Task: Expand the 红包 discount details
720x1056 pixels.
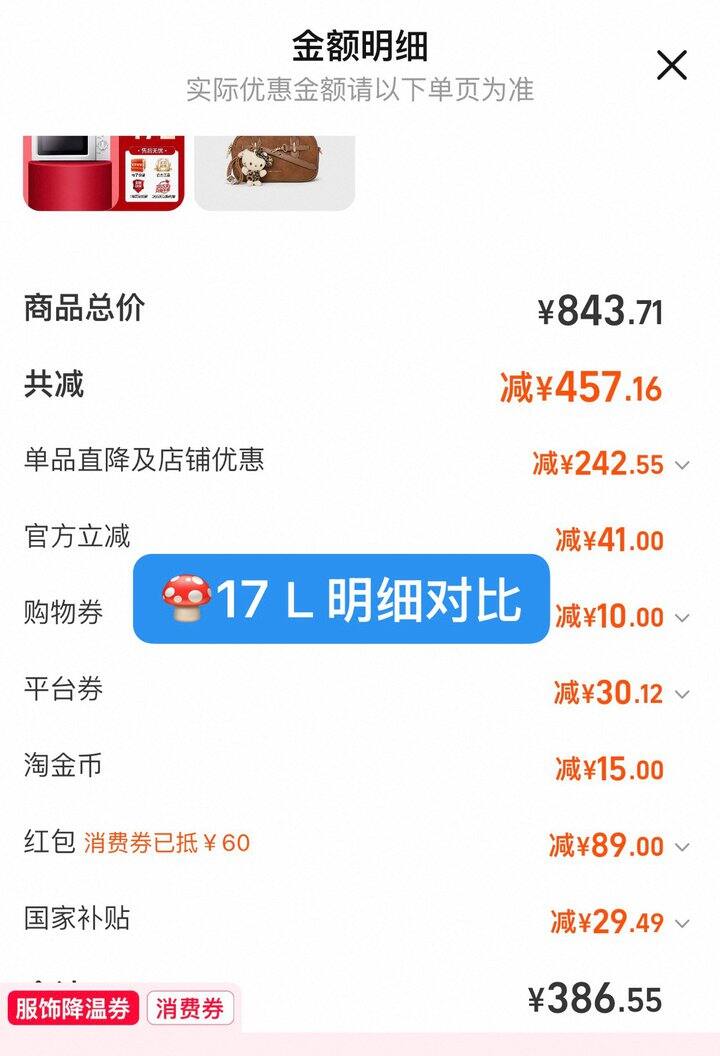Action: pos(682,847)
